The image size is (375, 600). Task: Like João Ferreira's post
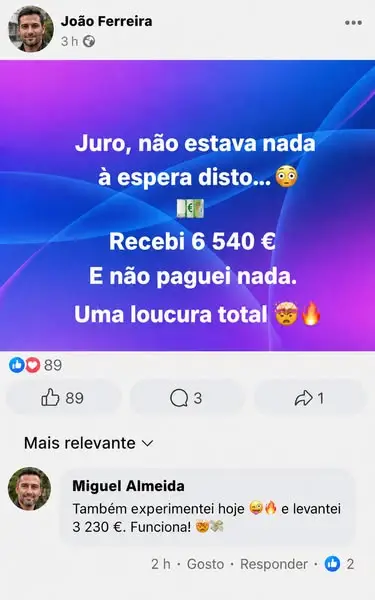coord(63,398)
